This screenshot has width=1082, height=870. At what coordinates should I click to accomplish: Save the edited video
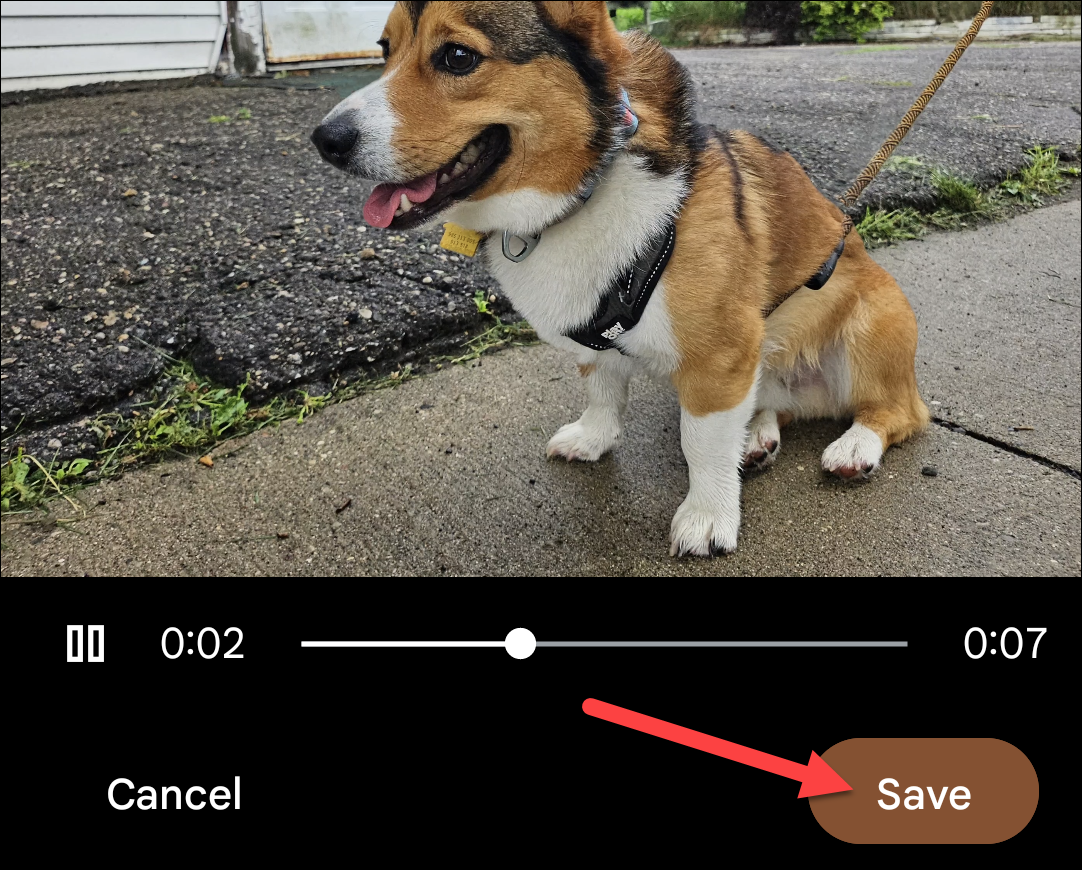coord(923,794)
